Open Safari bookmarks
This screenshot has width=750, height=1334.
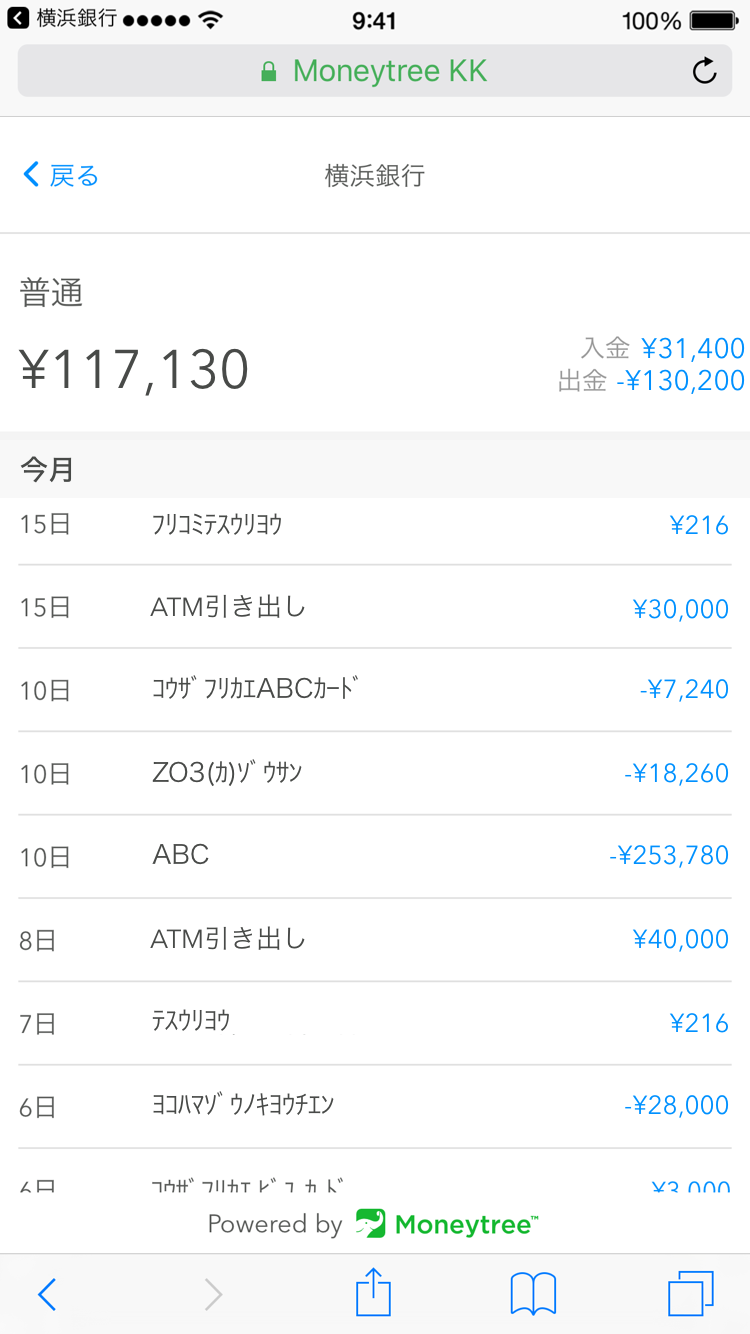(x=533, y=1294)
